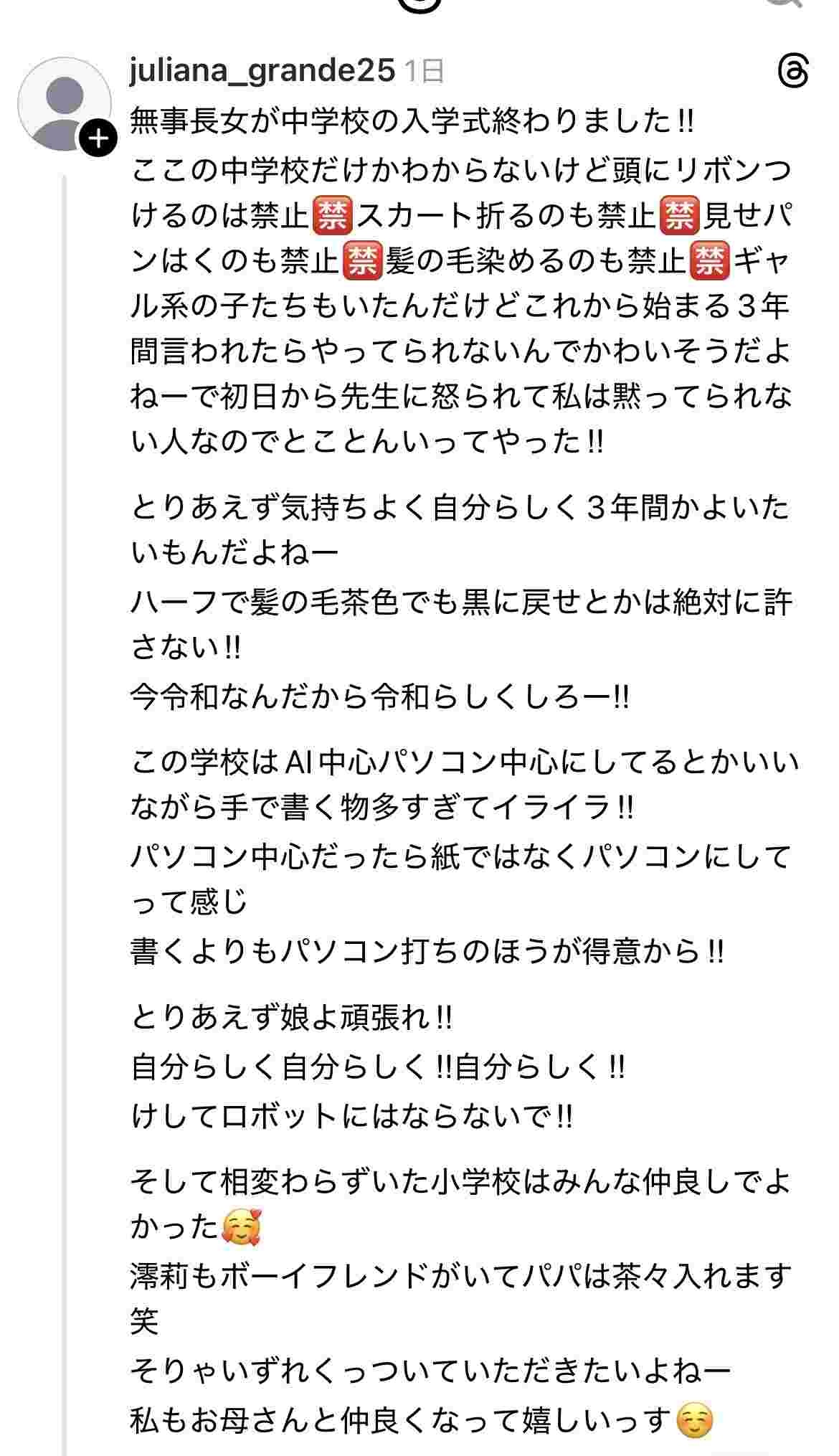Open the post in Threads via logo icon
Image resolution: width=839 pixels, height=1456 pixels.
point(793,72)
